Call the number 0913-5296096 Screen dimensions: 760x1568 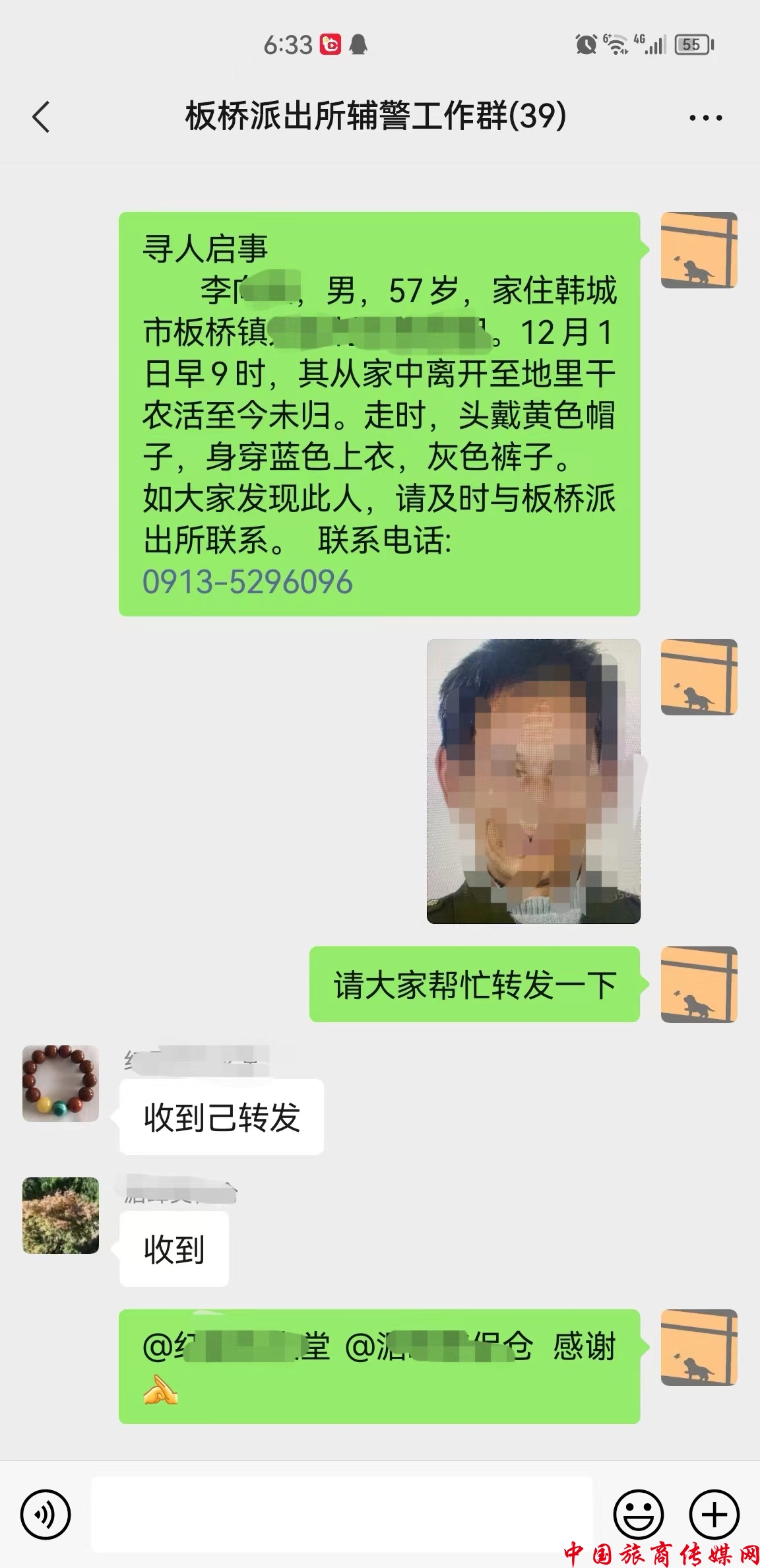[x=247, y=582]
